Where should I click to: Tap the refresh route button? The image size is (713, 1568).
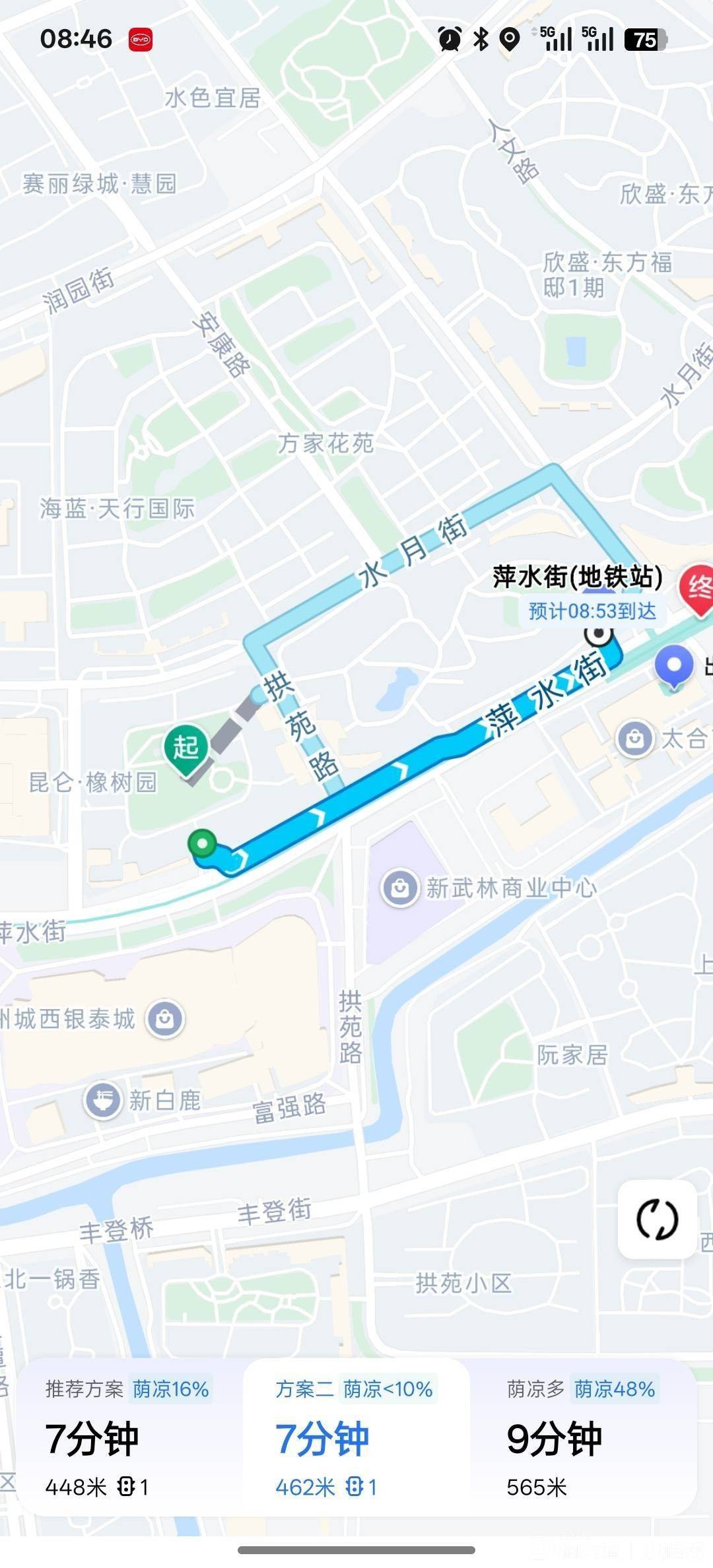click(x=657, y=1220)
